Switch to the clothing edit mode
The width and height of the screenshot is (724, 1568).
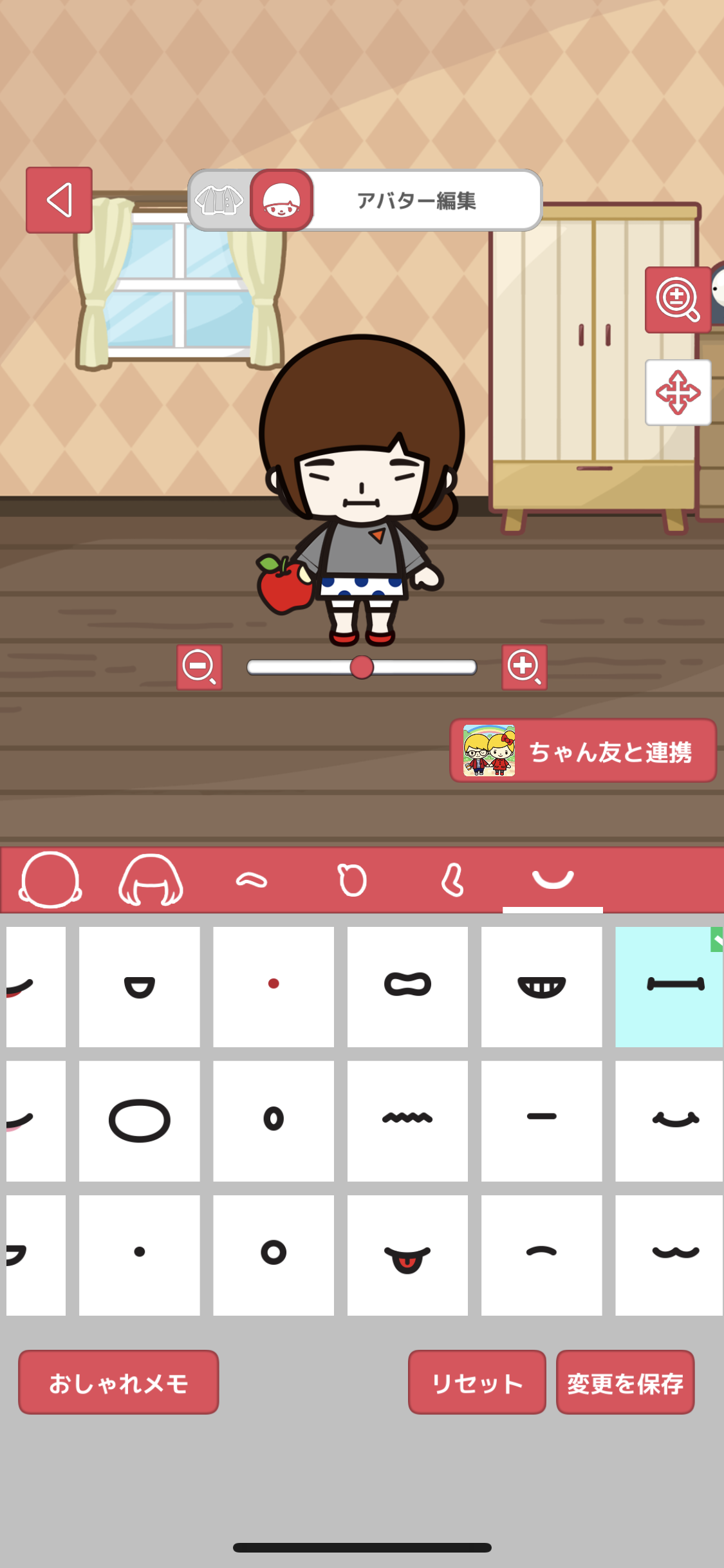point(219,200)
